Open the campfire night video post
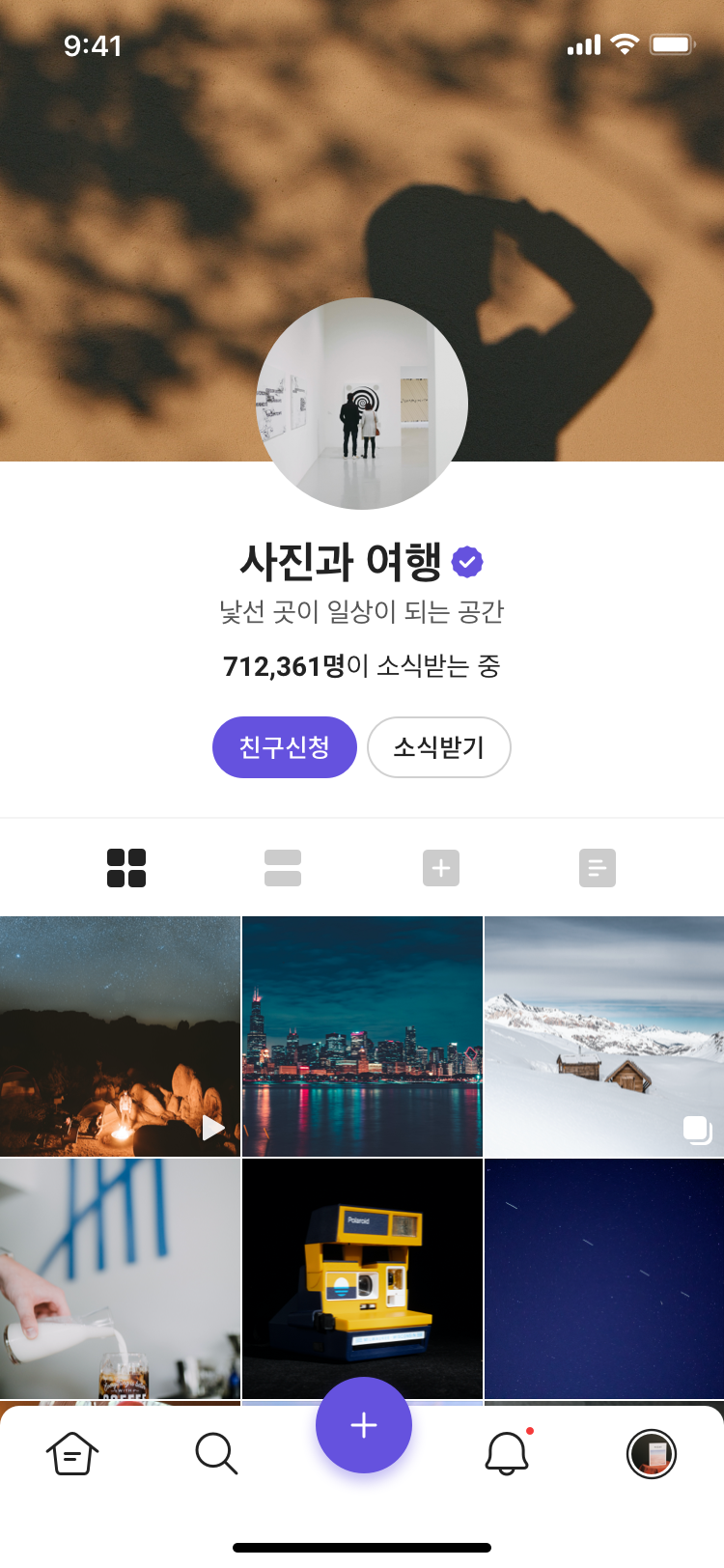The image size is (724, 1568). [x=120, y=1036]
